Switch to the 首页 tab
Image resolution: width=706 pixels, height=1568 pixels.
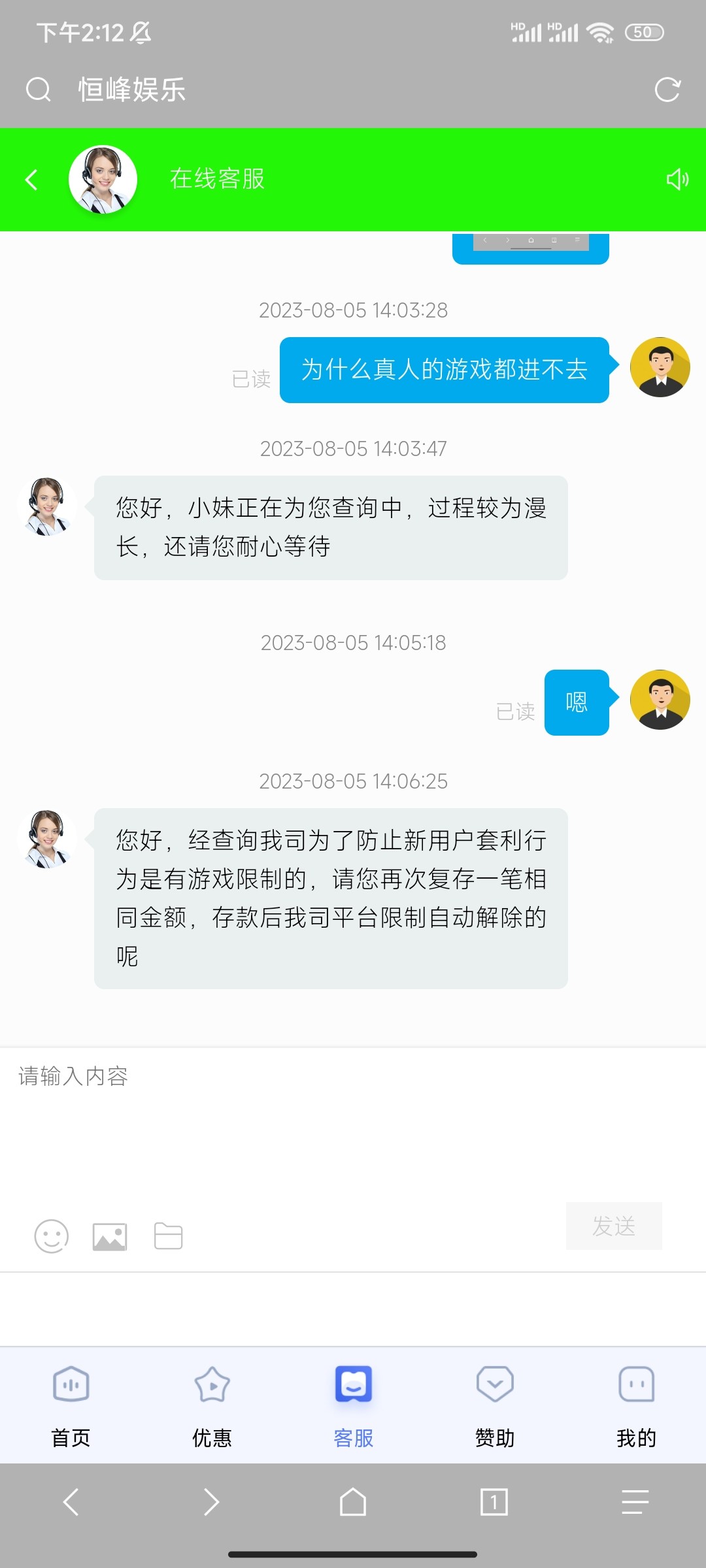(x=71, y=1403)
